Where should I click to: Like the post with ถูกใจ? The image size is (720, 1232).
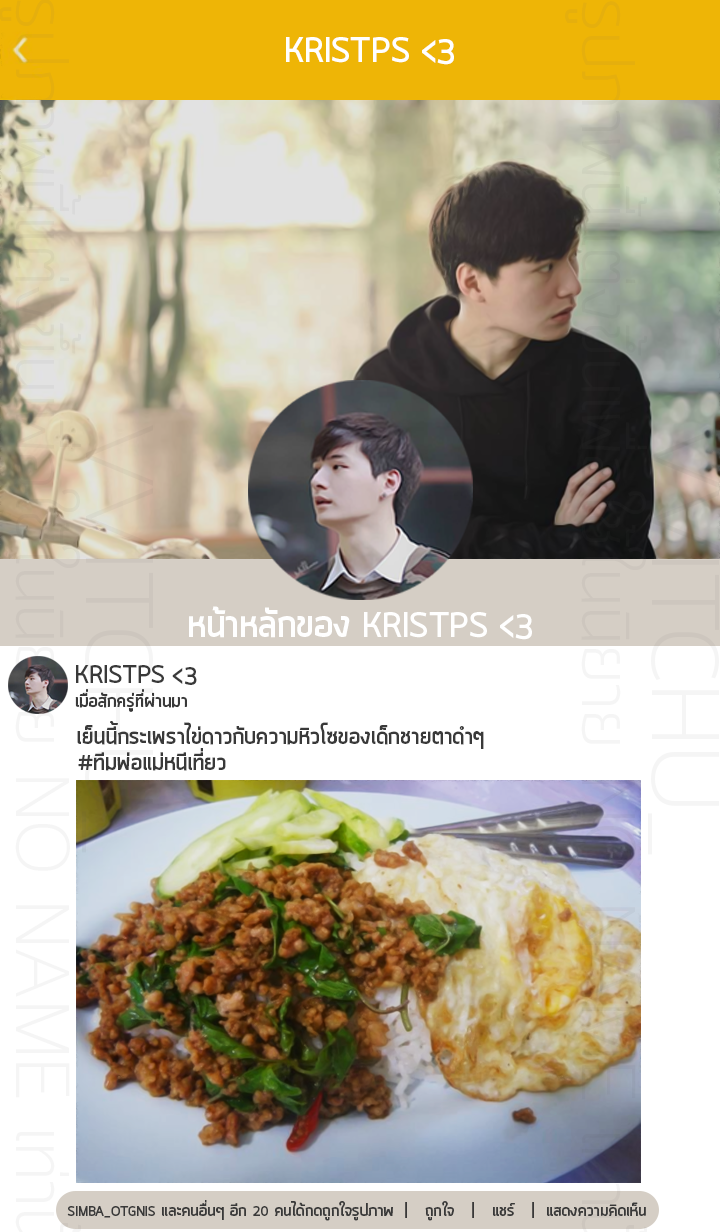click(x=439, y=1211)
